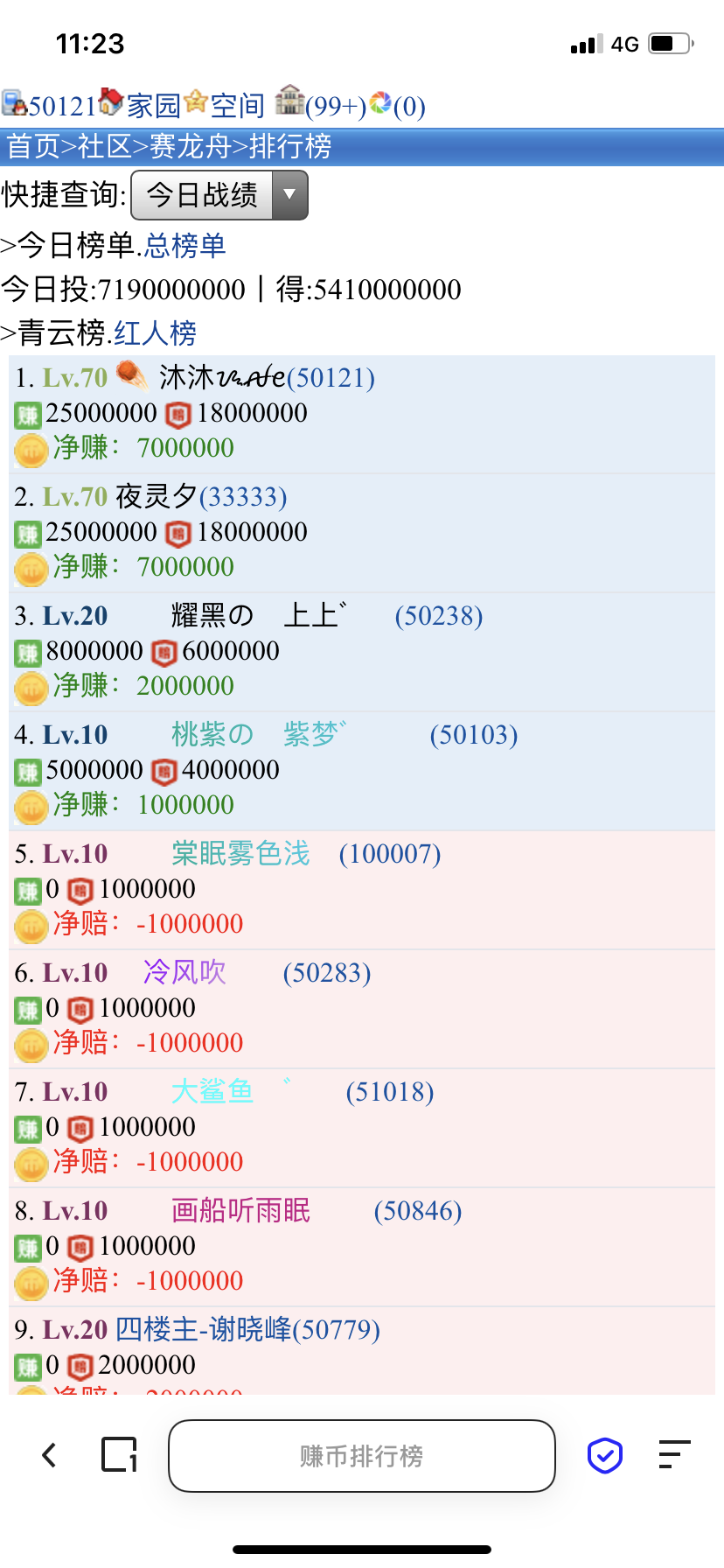The image size is (724, 1568).
Task: Open the (0) colorful wheel link
Action: point(407,106)
